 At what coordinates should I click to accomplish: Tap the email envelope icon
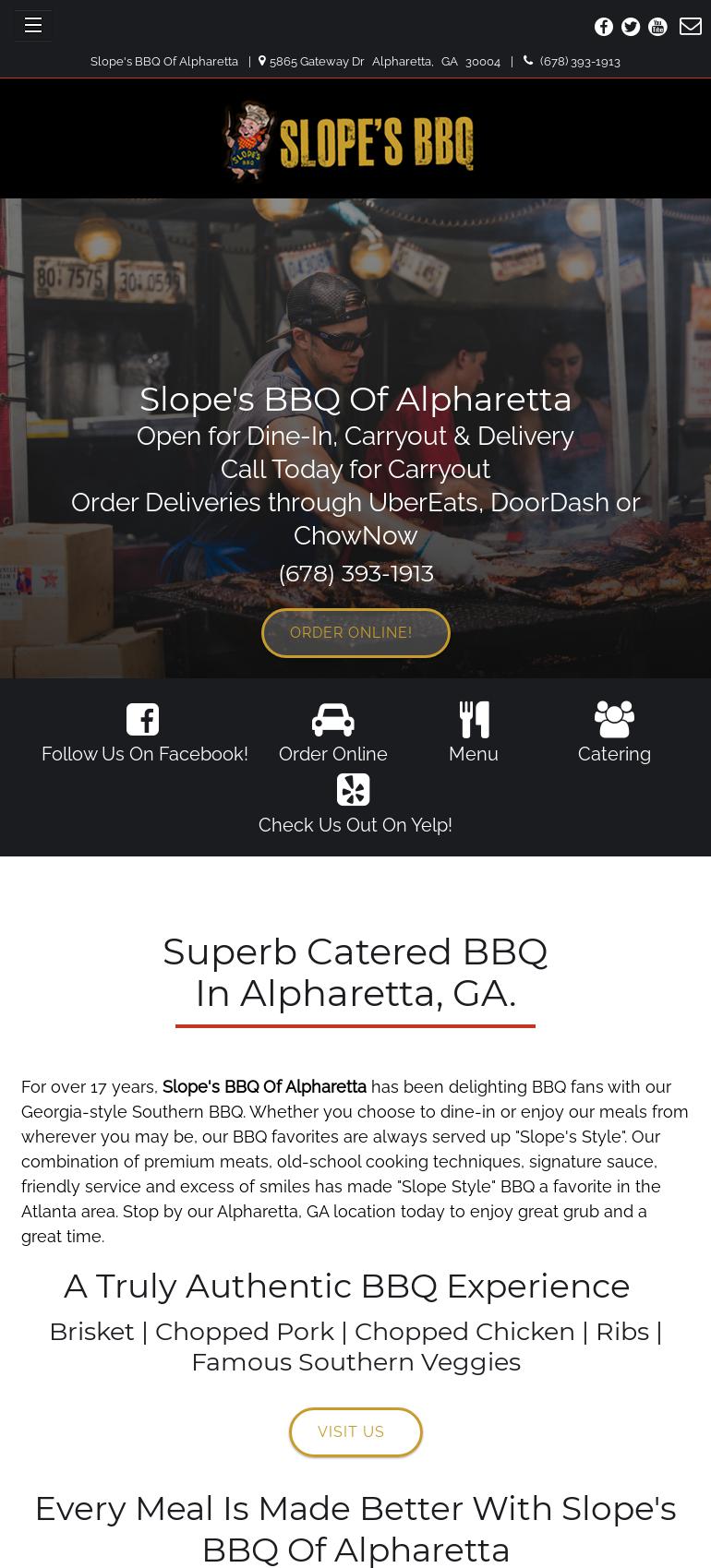(691, 27)
